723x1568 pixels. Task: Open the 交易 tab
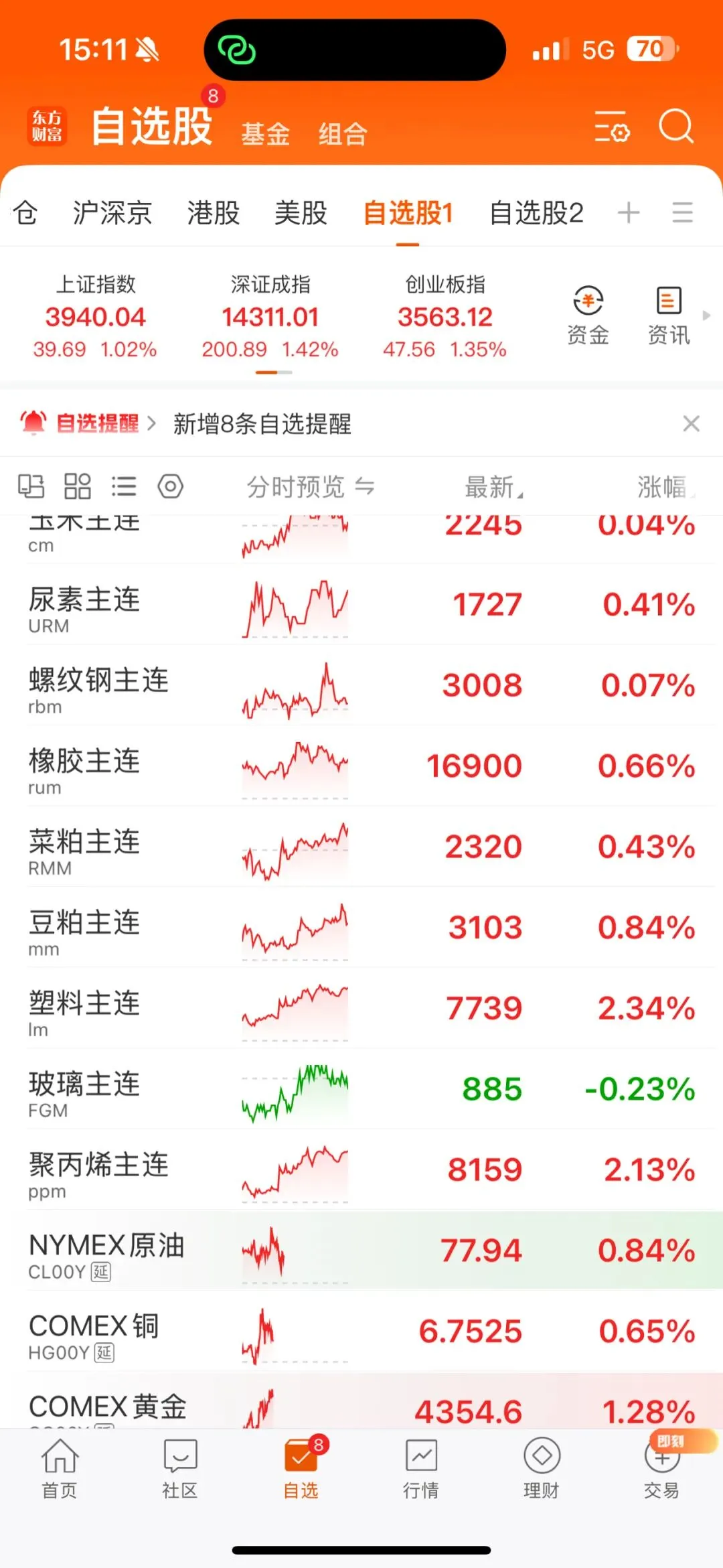tap(662, 1468)
